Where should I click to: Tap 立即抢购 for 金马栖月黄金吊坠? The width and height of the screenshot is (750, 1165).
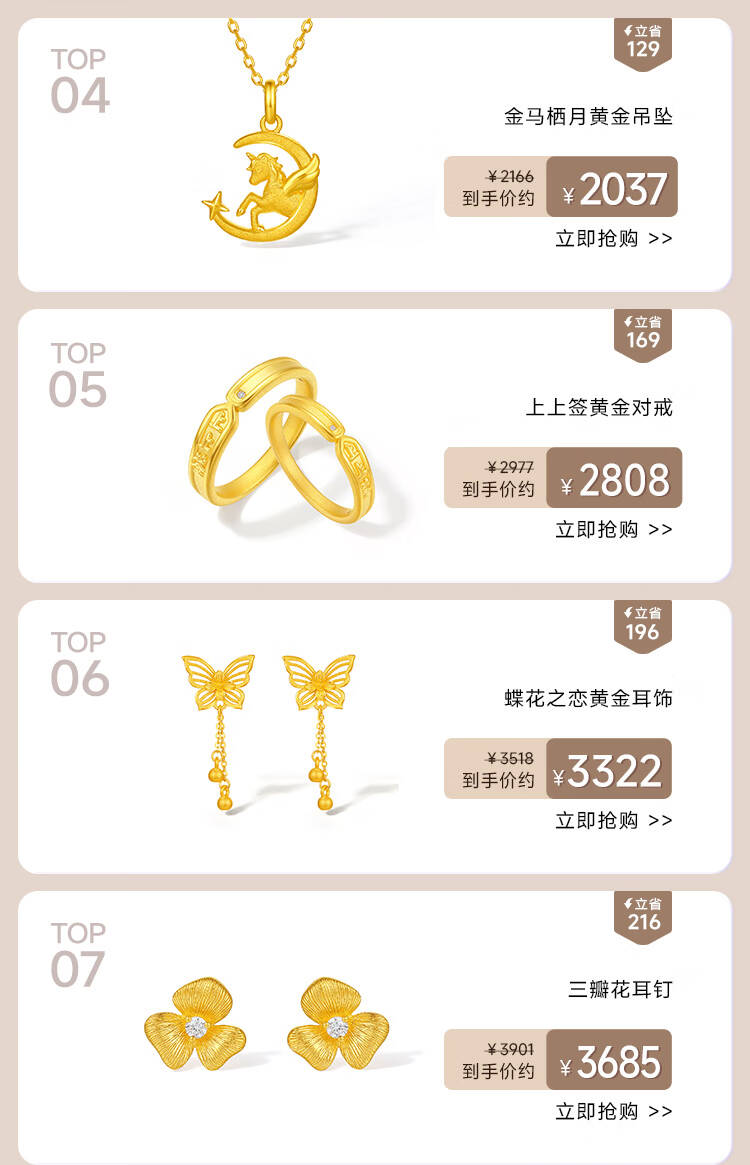[614, 238]
